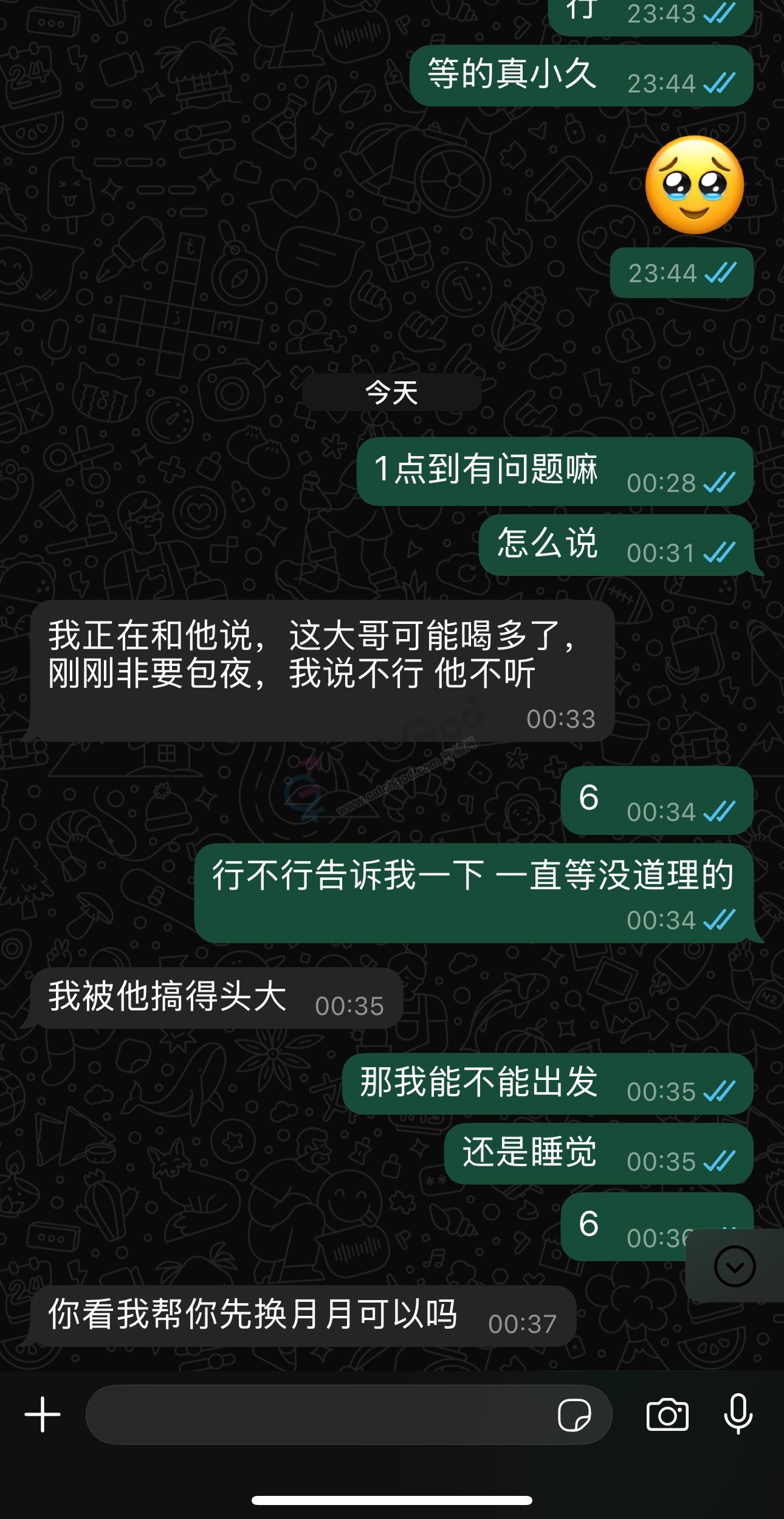This screenshot has width=784, height=1519.
Task: Open the sticker picker in message field
Action: tap(574, 1415)
